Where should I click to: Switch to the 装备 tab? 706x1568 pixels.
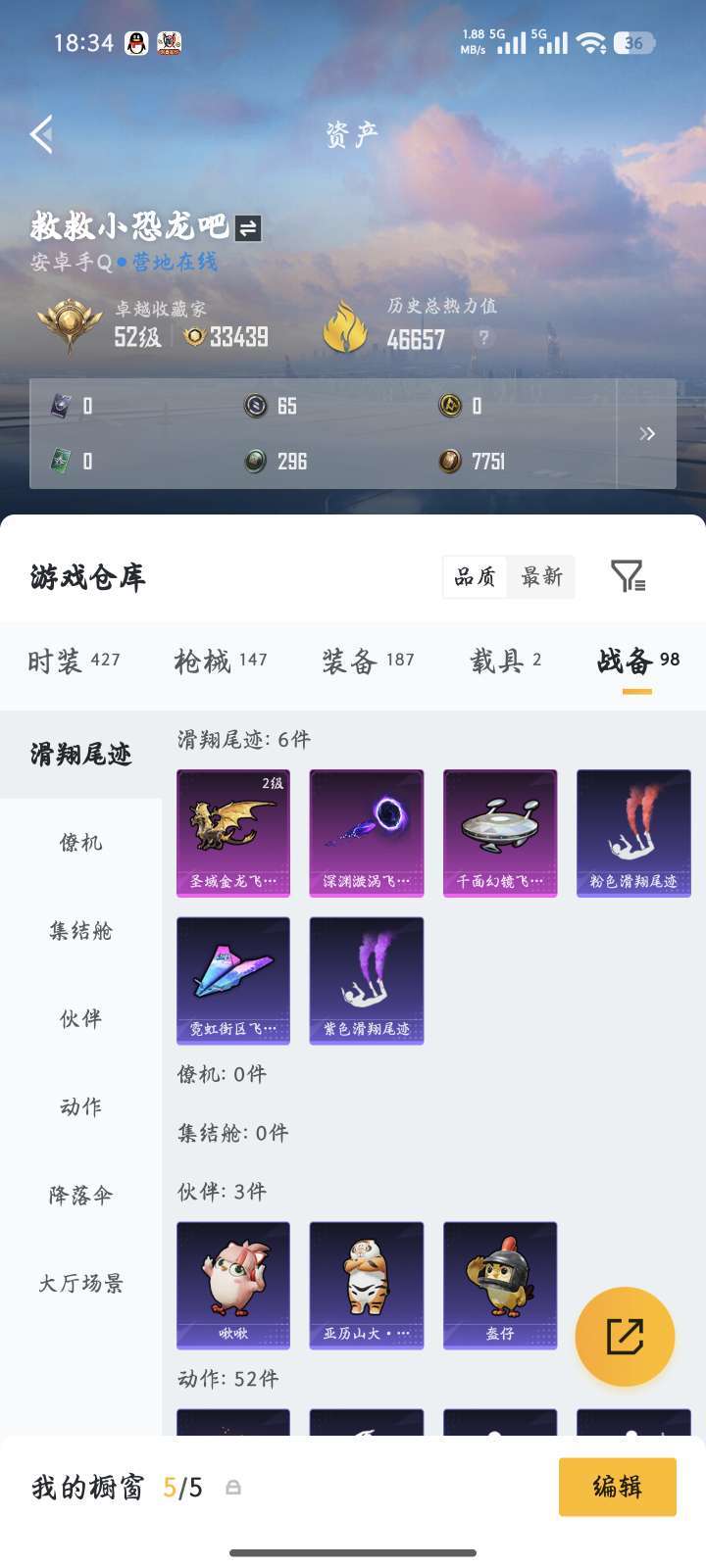pyautogui.click(x=368, y=661)
